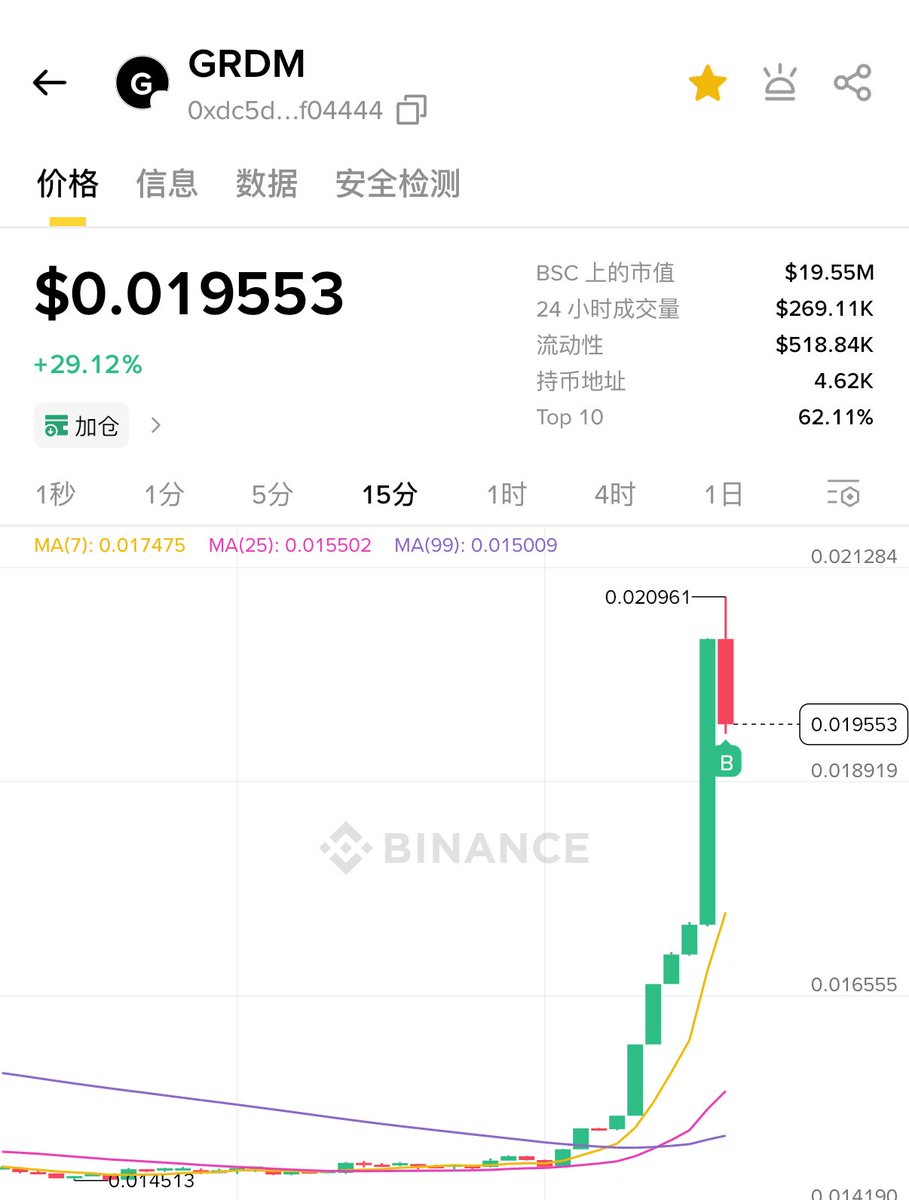The width and height of the screenshot is (909, 1200).
Task: Switch to the 信息 tab
Action: click(x=167, y=184)
